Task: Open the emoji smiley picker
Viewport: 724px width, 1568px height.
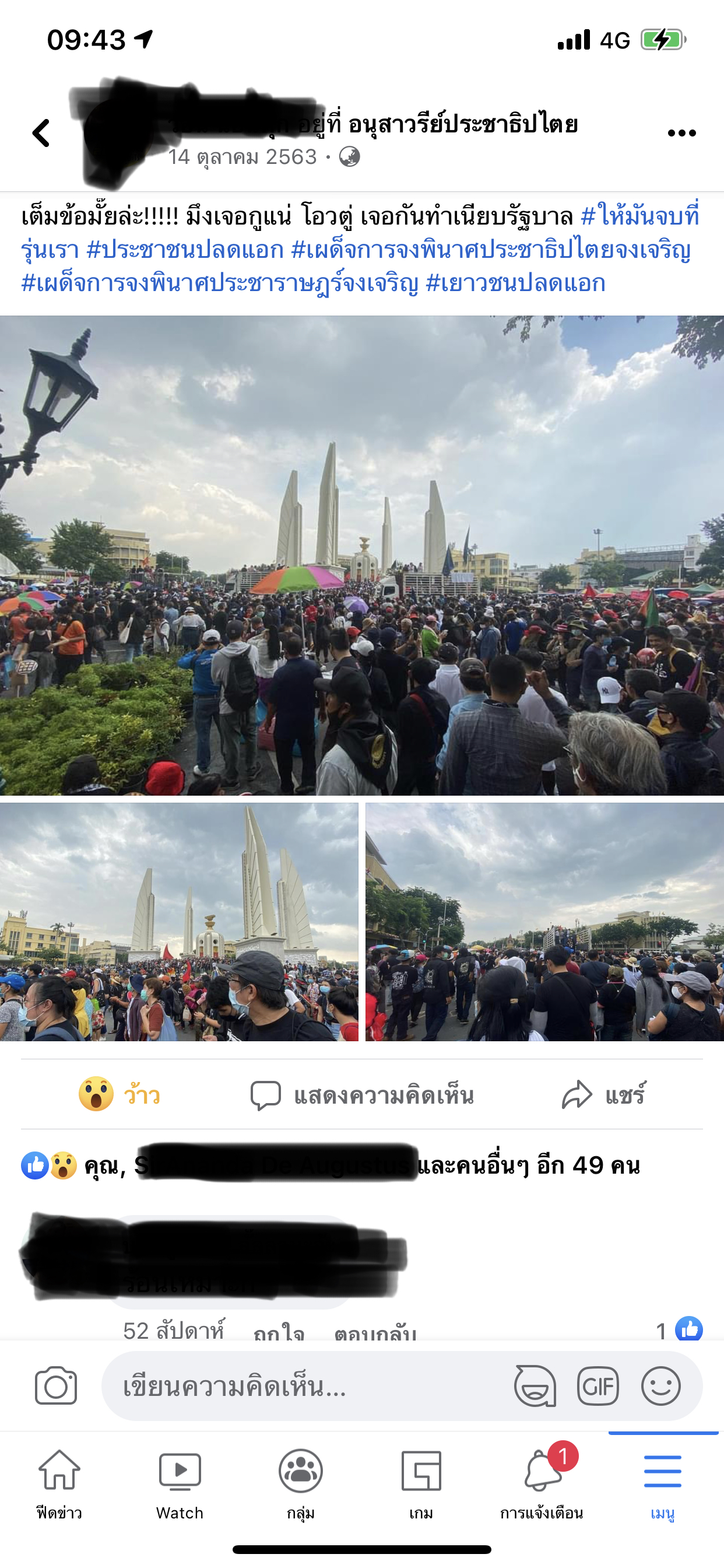Action: (x=660, y=1386)
